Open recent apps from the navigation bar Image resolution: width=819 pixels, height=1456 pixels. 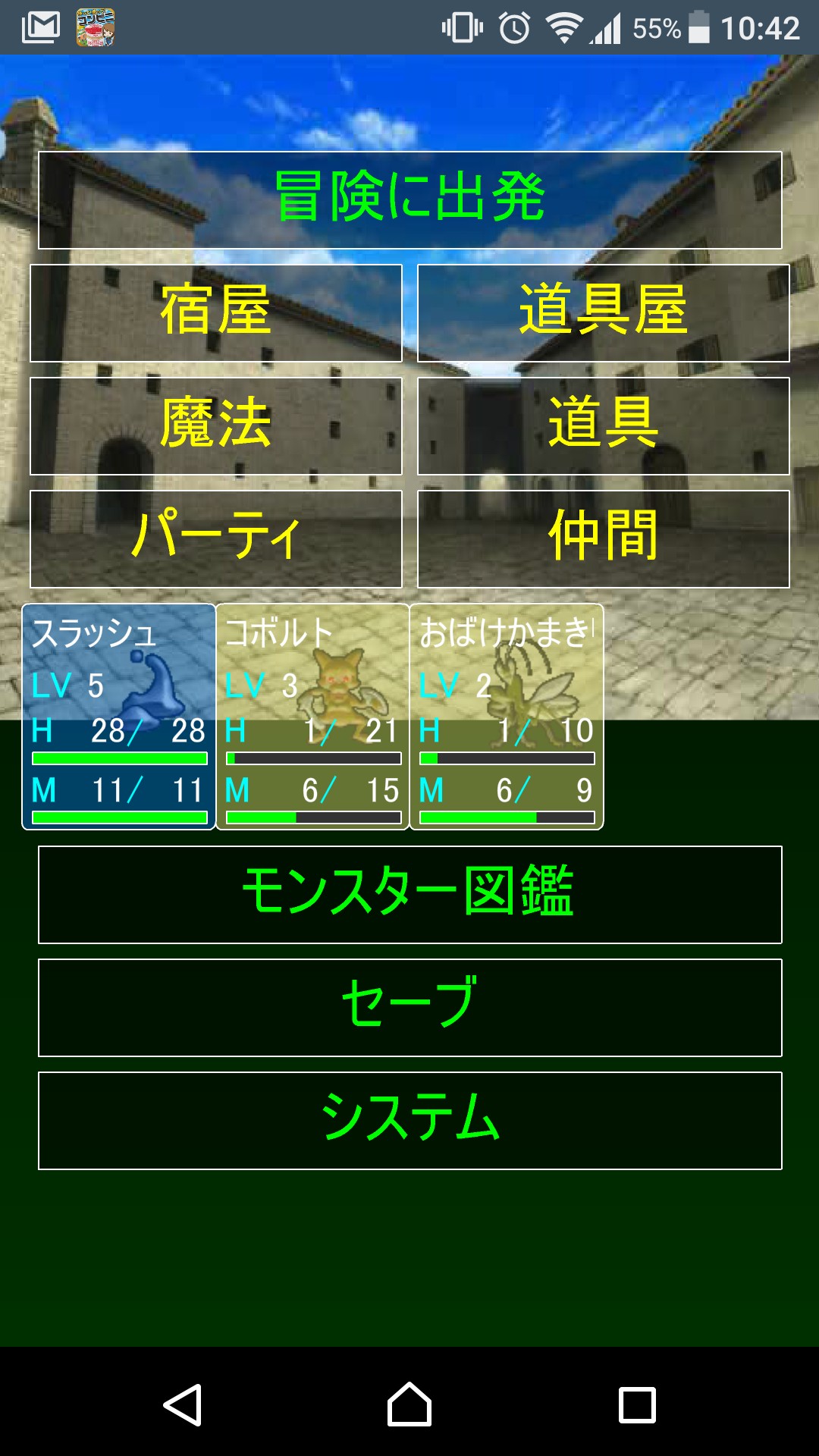pyautogui.click(x=637, y=1405)
